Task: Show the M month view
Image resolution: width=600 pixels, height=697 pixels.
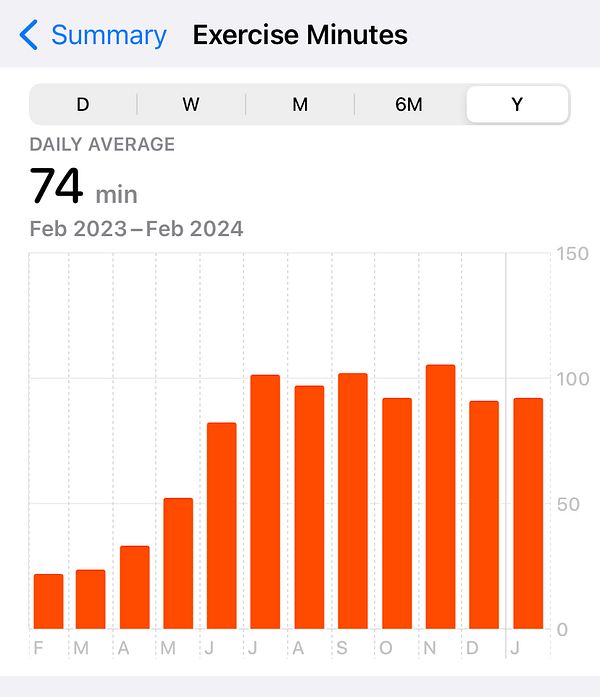Action: (300, 104)
